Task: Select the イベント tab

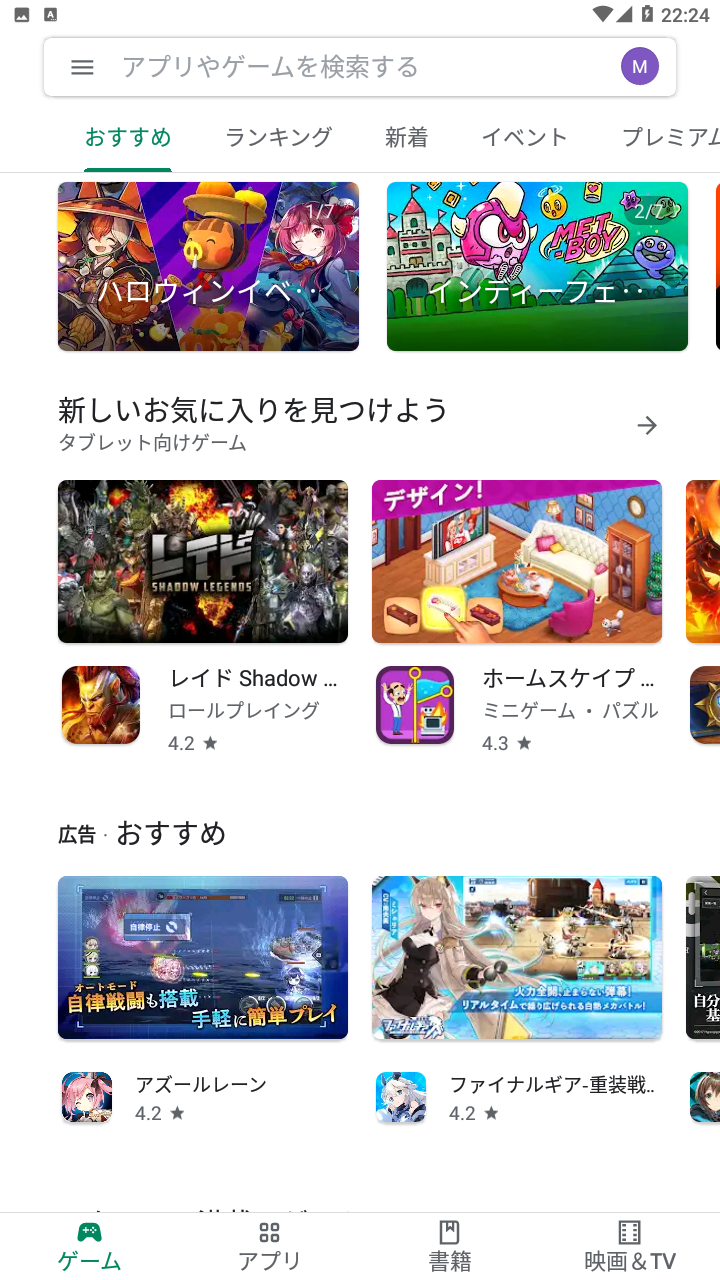Action: click(x=524, y=137)
